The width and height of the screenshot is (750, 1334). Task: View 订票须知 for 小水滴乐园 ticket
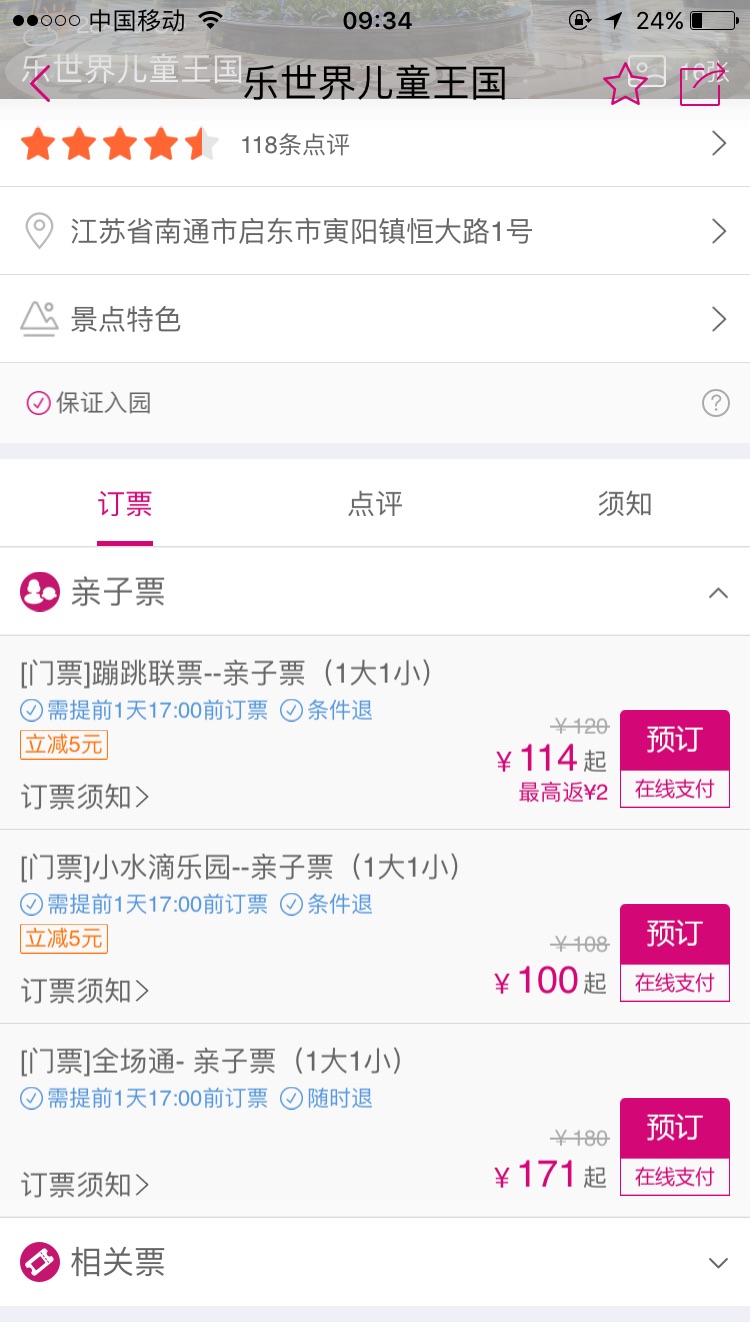click(85, 991)
